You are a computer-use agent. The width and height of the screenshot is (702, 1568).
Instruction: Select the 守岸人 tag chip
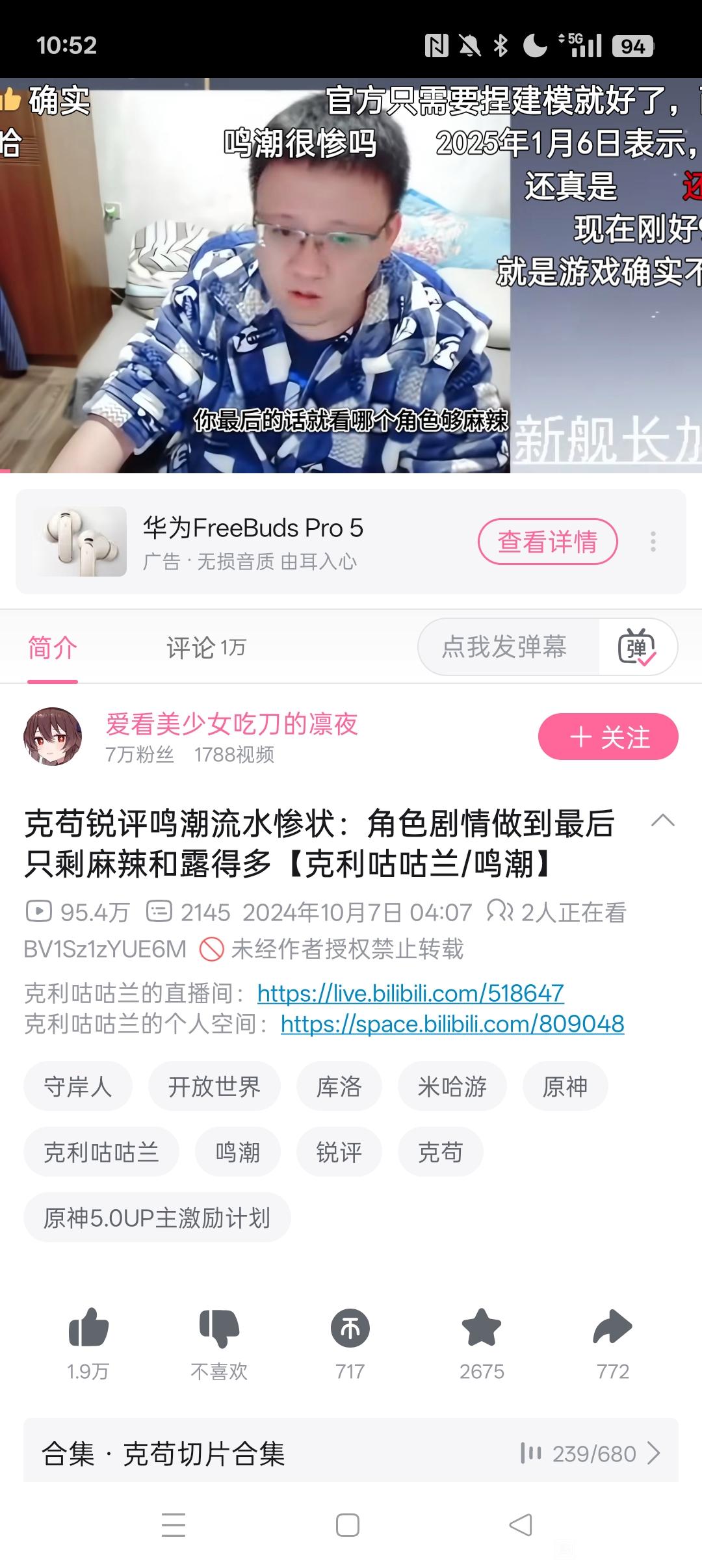[77, 1086]
